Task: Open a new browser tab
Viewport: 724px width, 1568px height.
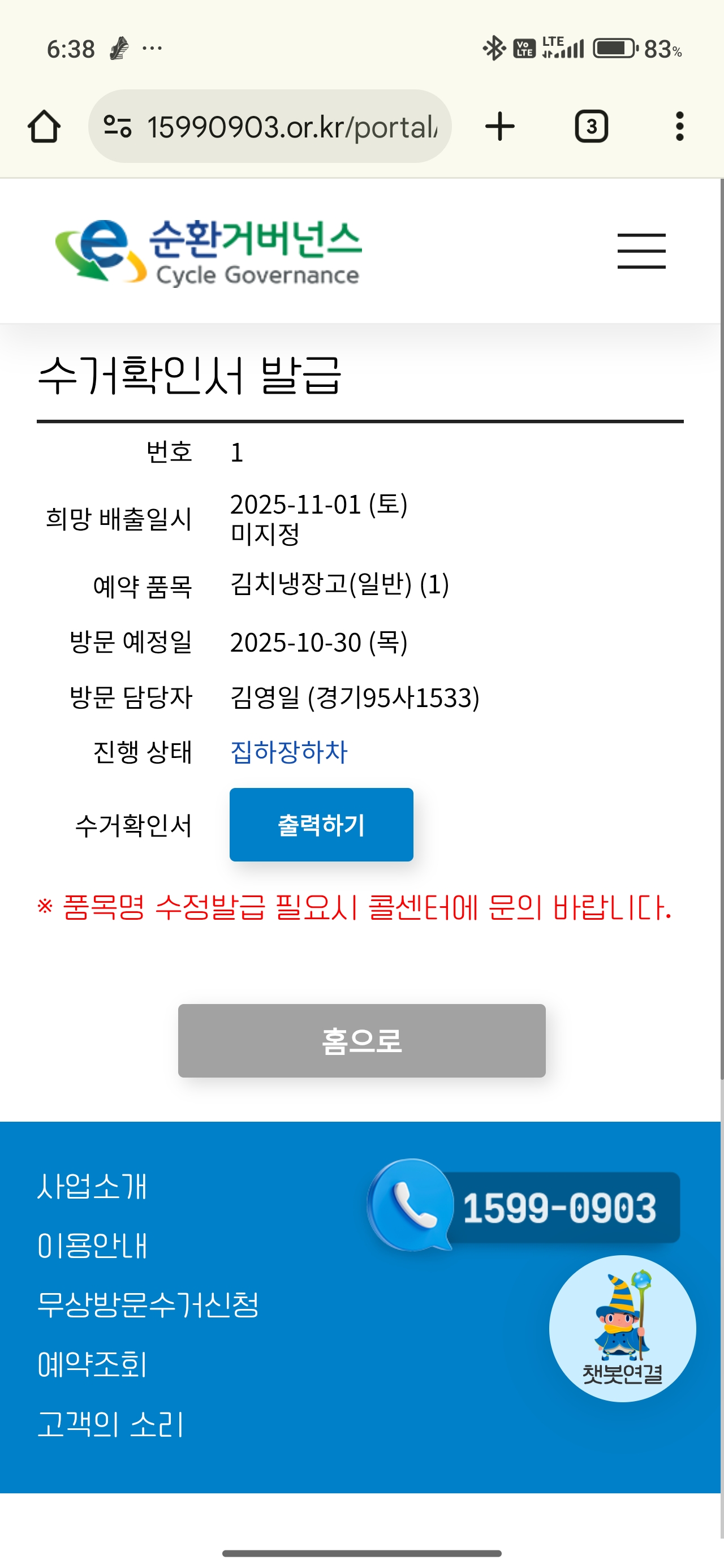Action: coord(500,127)
